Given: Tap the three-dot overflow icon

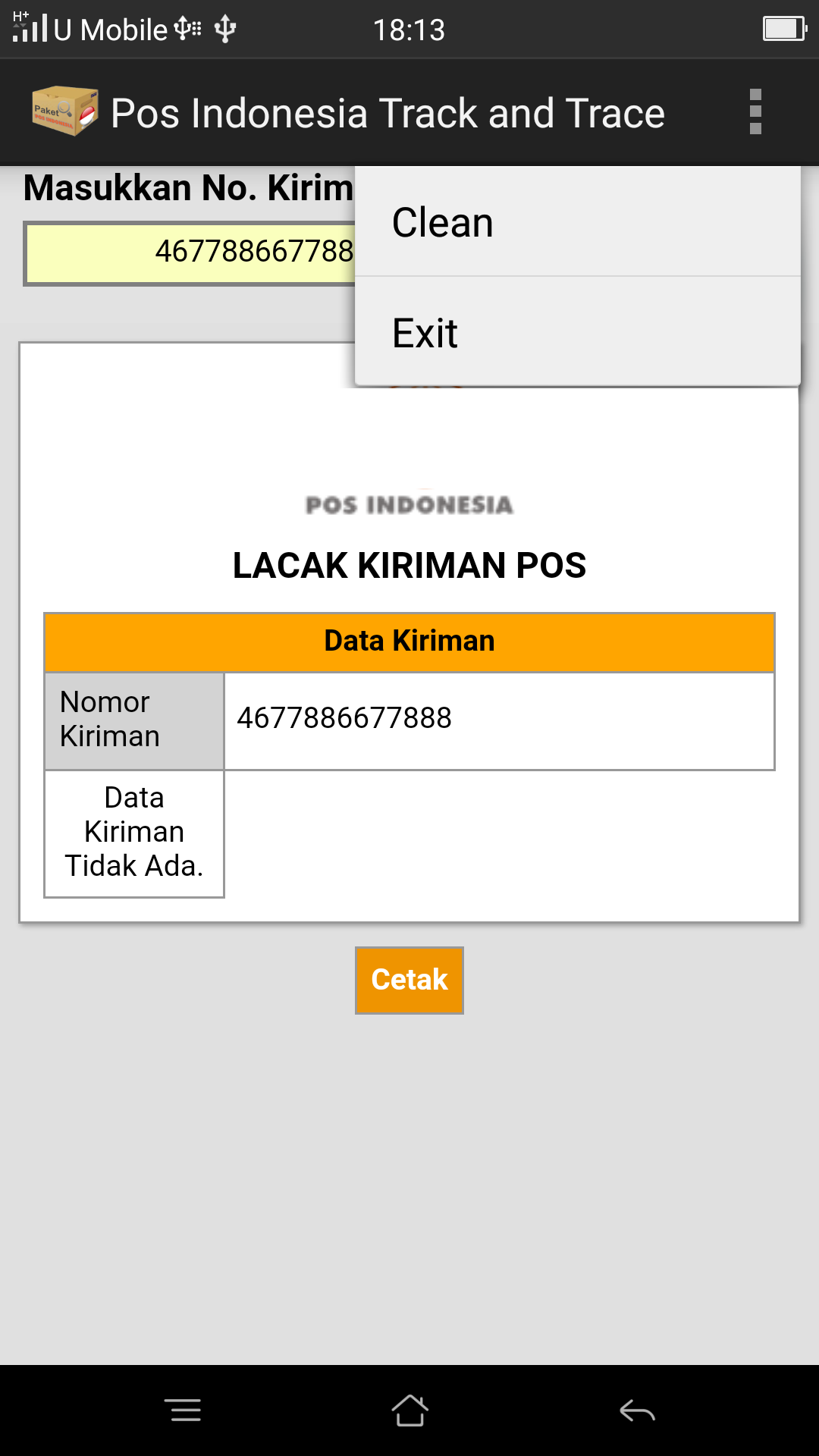Looking at the screenshot, I should 755,112.
